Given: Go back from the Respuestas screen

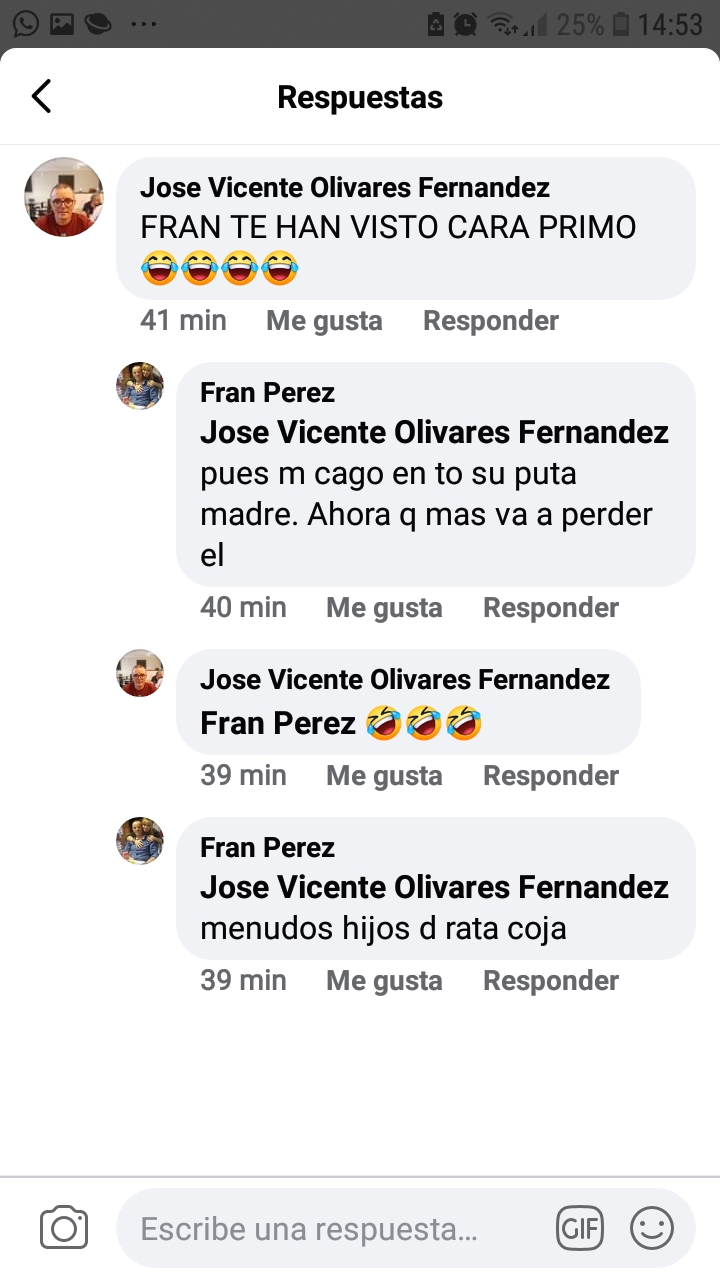Looking at the screenshot, I should (x=41, y=97).
